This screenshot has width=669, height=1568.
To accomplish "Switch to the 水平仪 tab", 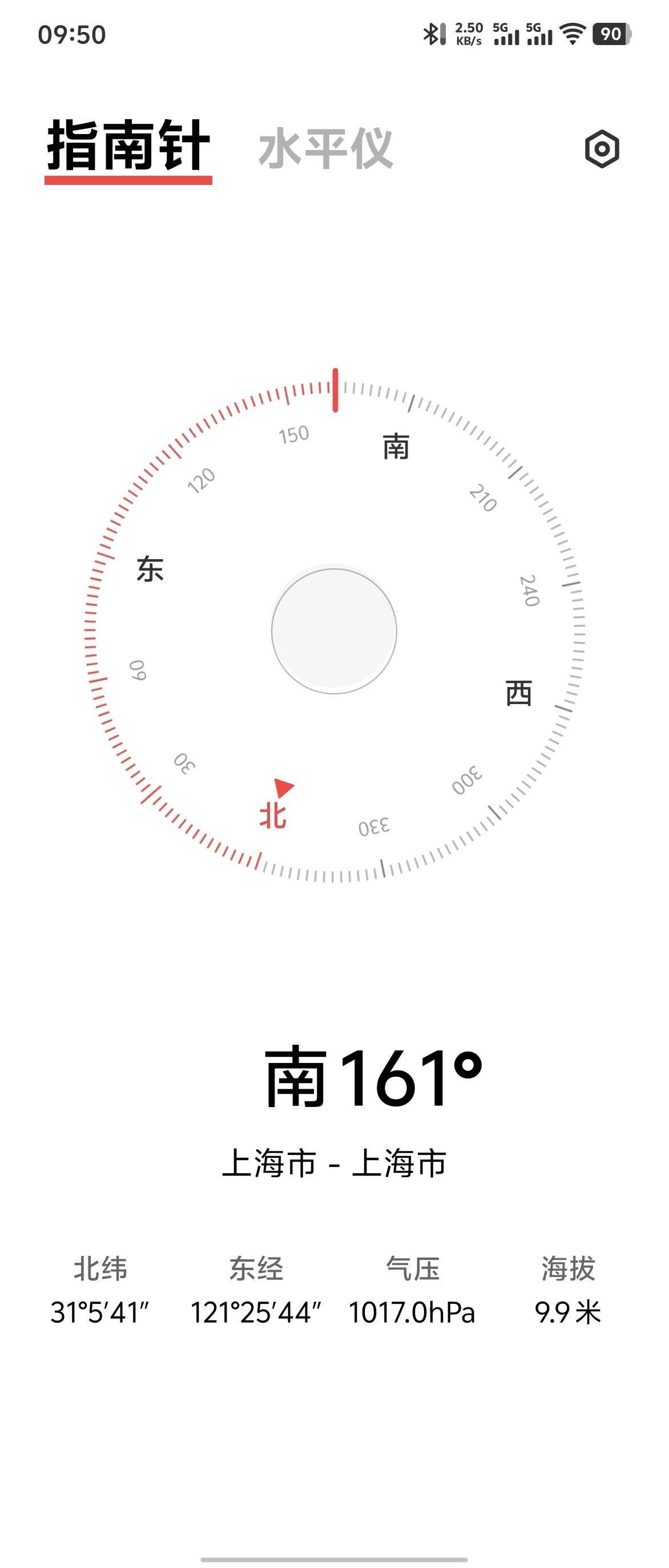I will (x=326, y=148).
